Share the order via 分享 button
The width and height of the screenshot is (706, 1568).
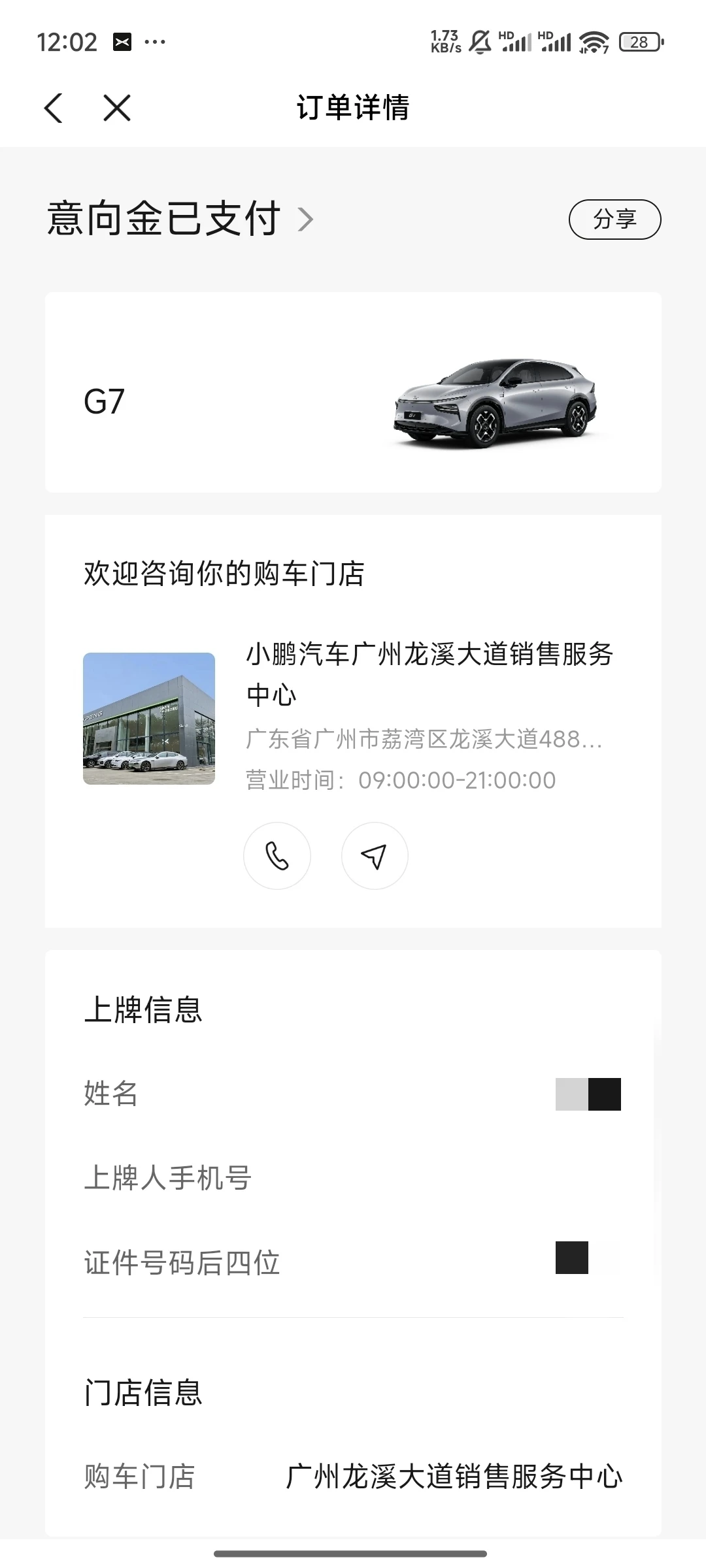tap(615, 220)
